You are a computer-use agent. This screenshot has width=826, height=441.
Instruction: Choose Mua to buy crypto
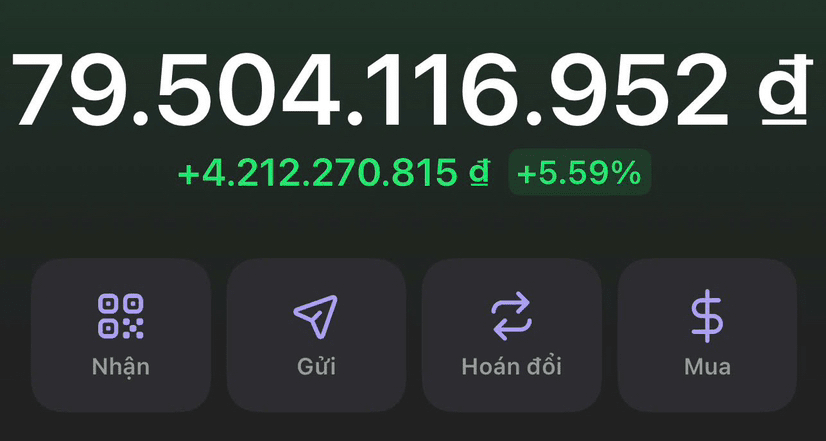tap(707, 335)
